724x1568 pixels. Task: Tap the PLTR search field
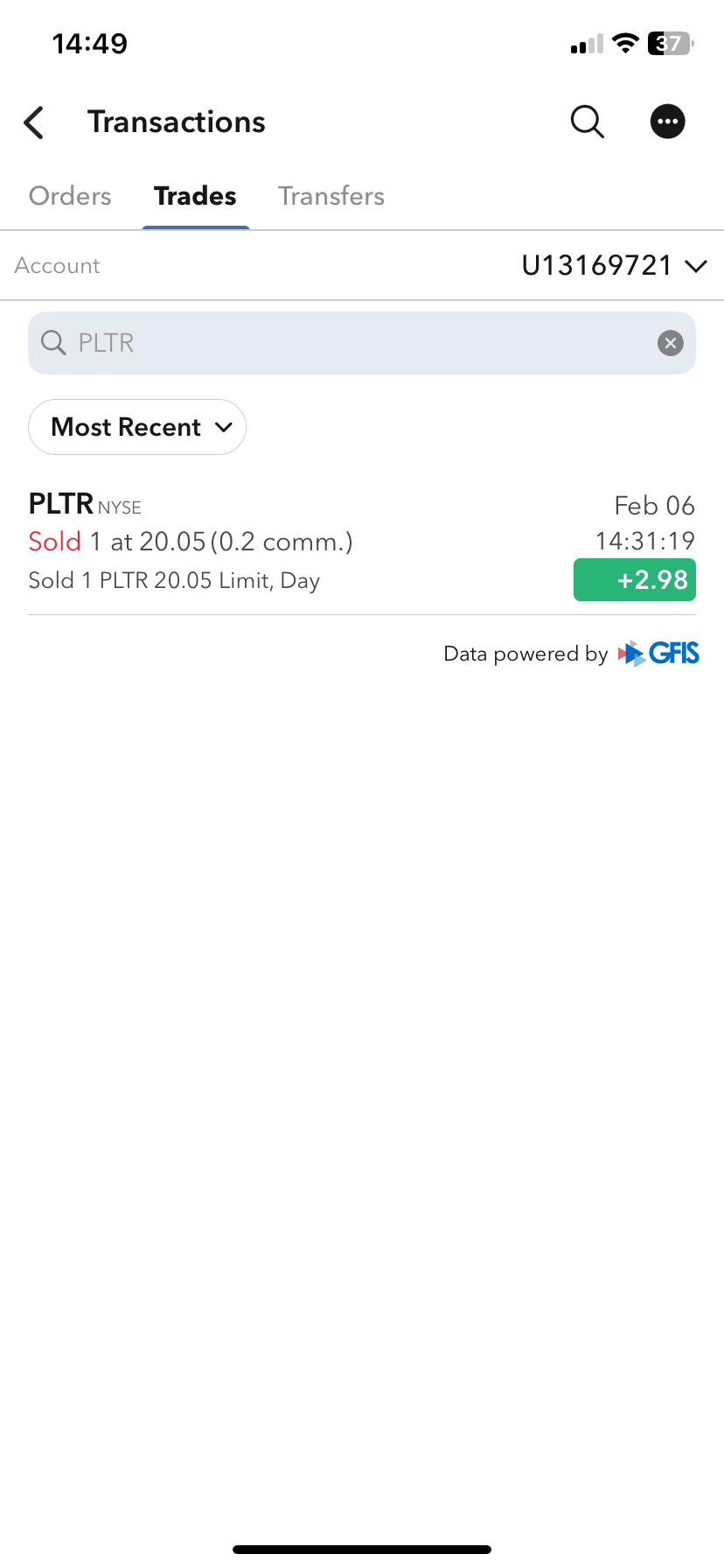click(x=350, y=343)
